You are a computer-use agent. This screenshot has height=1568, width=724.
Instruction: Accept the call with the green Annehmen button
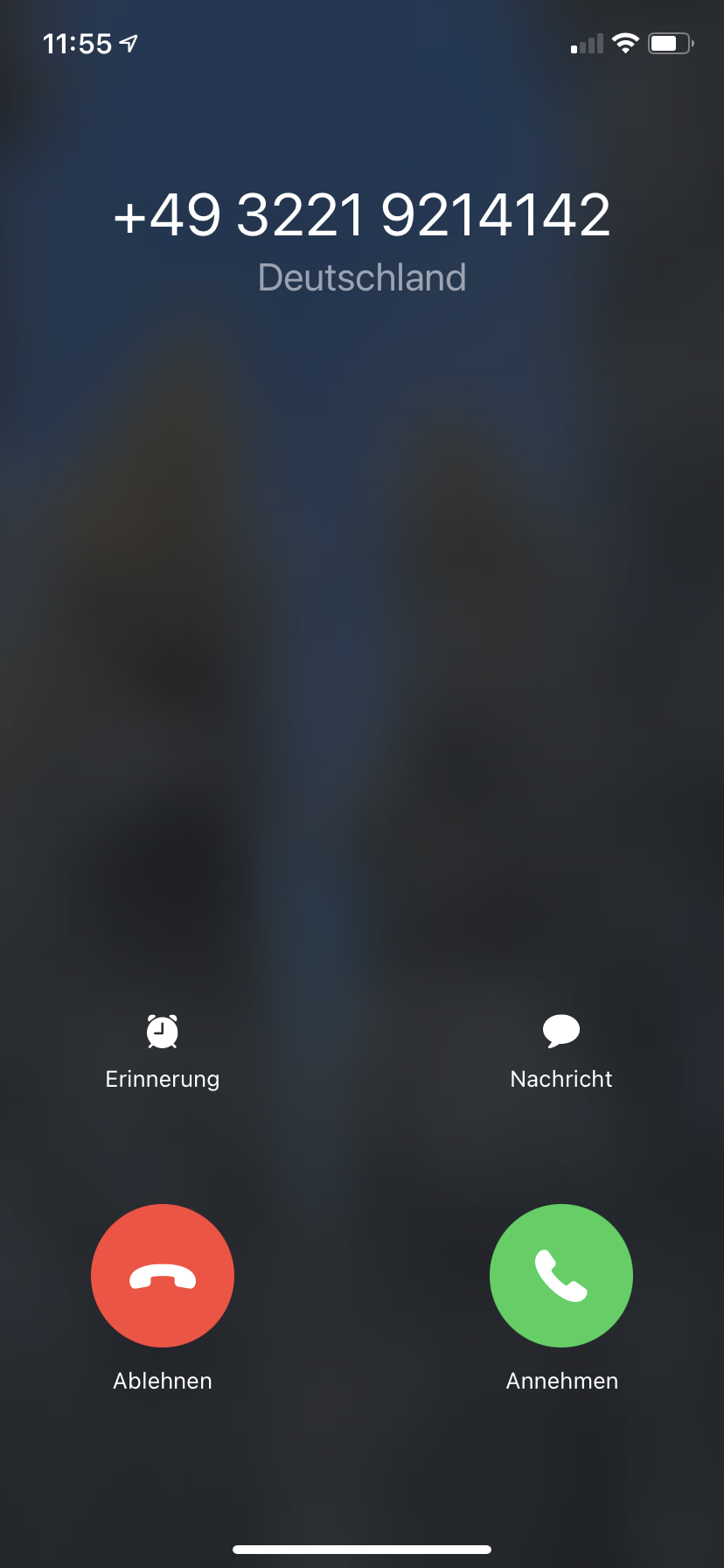coord(561,1275)
